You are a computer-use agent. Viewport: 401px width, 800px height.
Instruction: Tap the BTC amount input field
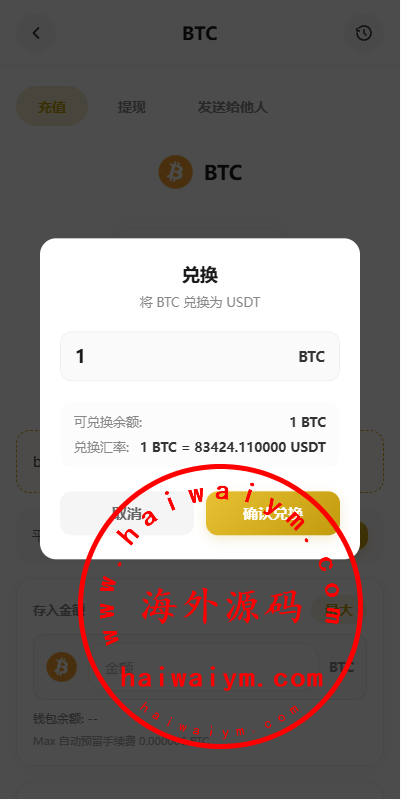200,356
